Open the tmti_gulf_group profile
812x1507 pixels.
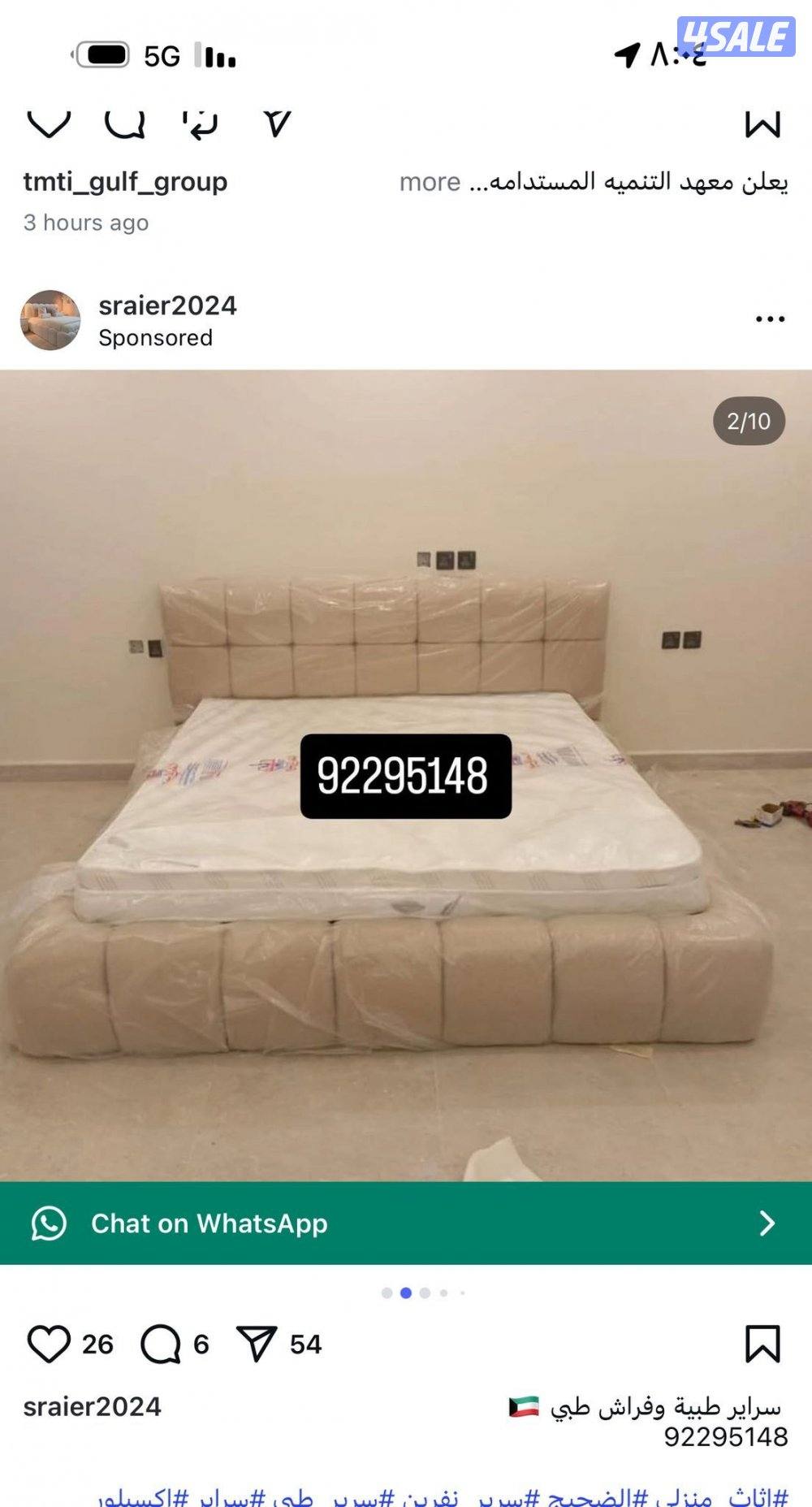click(x=125, y=181)
